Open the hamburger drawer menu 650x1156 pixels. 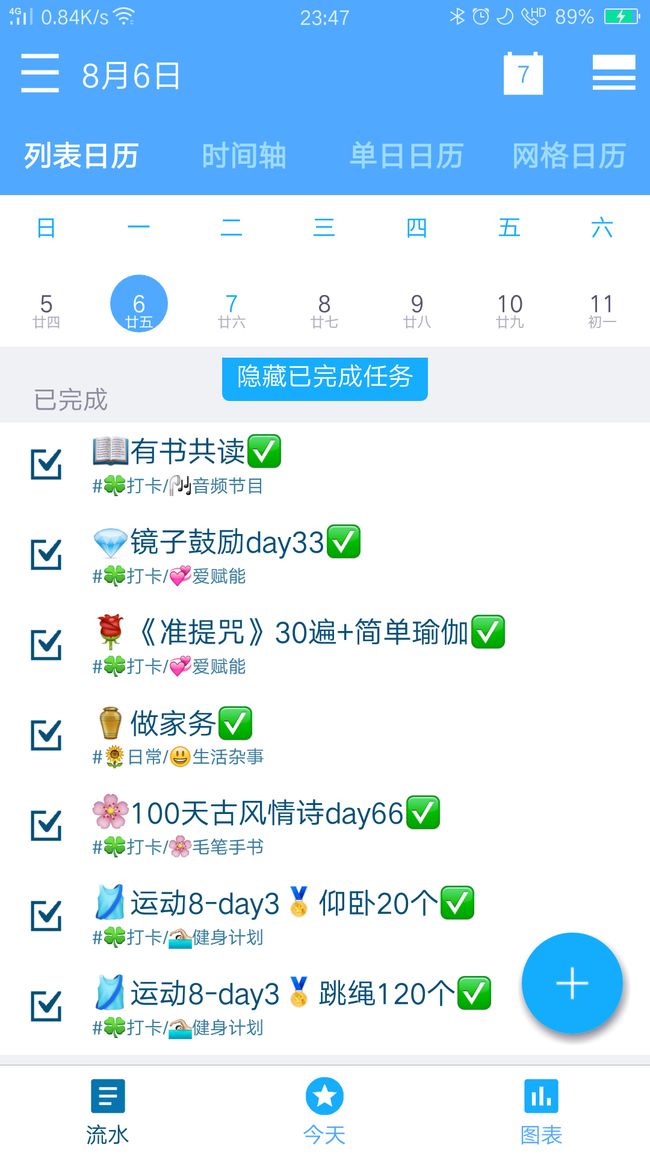tap(40, 73)
